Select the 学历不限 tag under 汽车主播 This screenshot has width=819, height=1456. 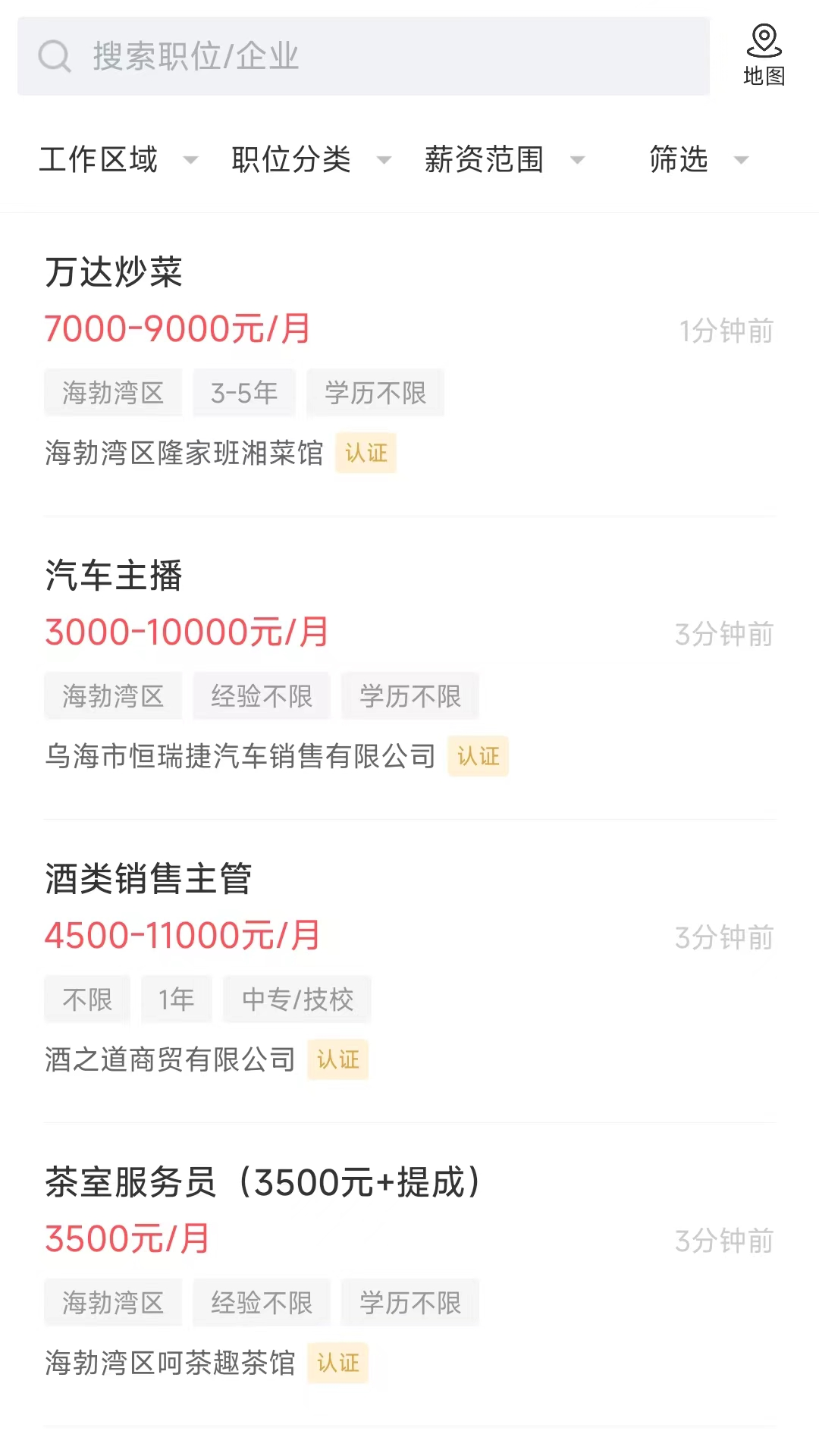tap(410, 696)
